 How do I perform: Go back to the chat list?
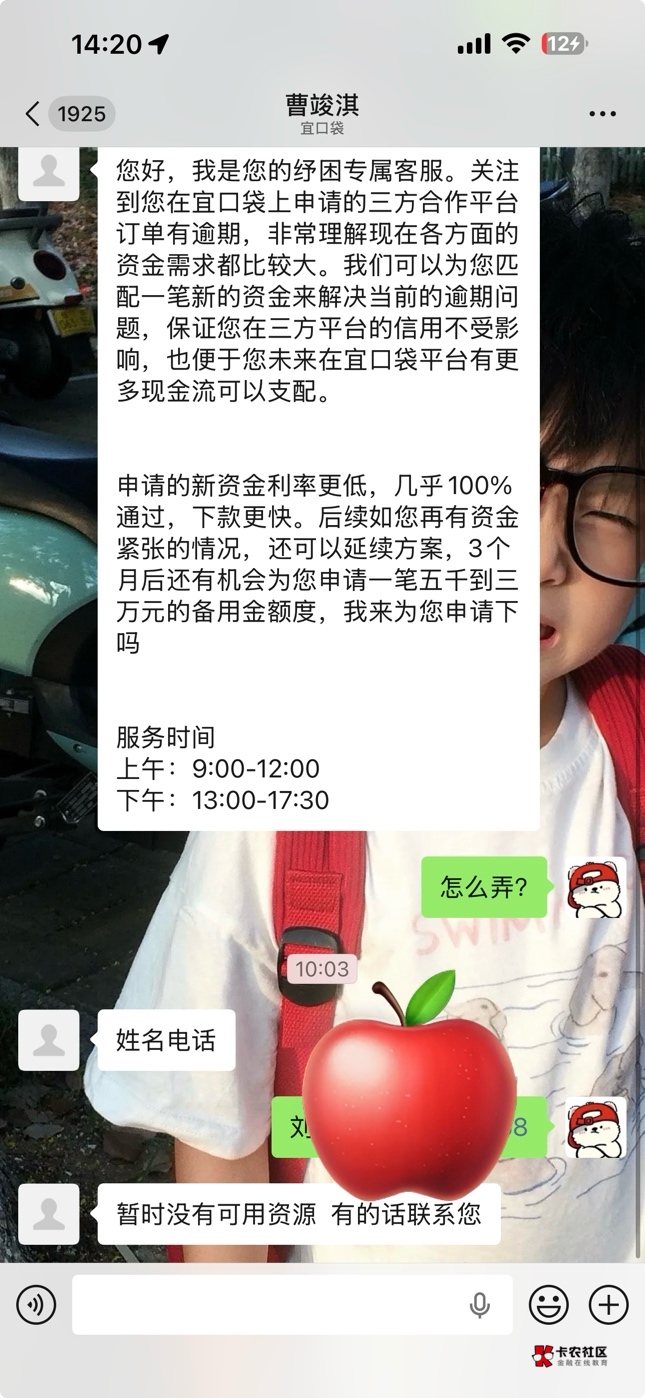click(x=35, y=114)
